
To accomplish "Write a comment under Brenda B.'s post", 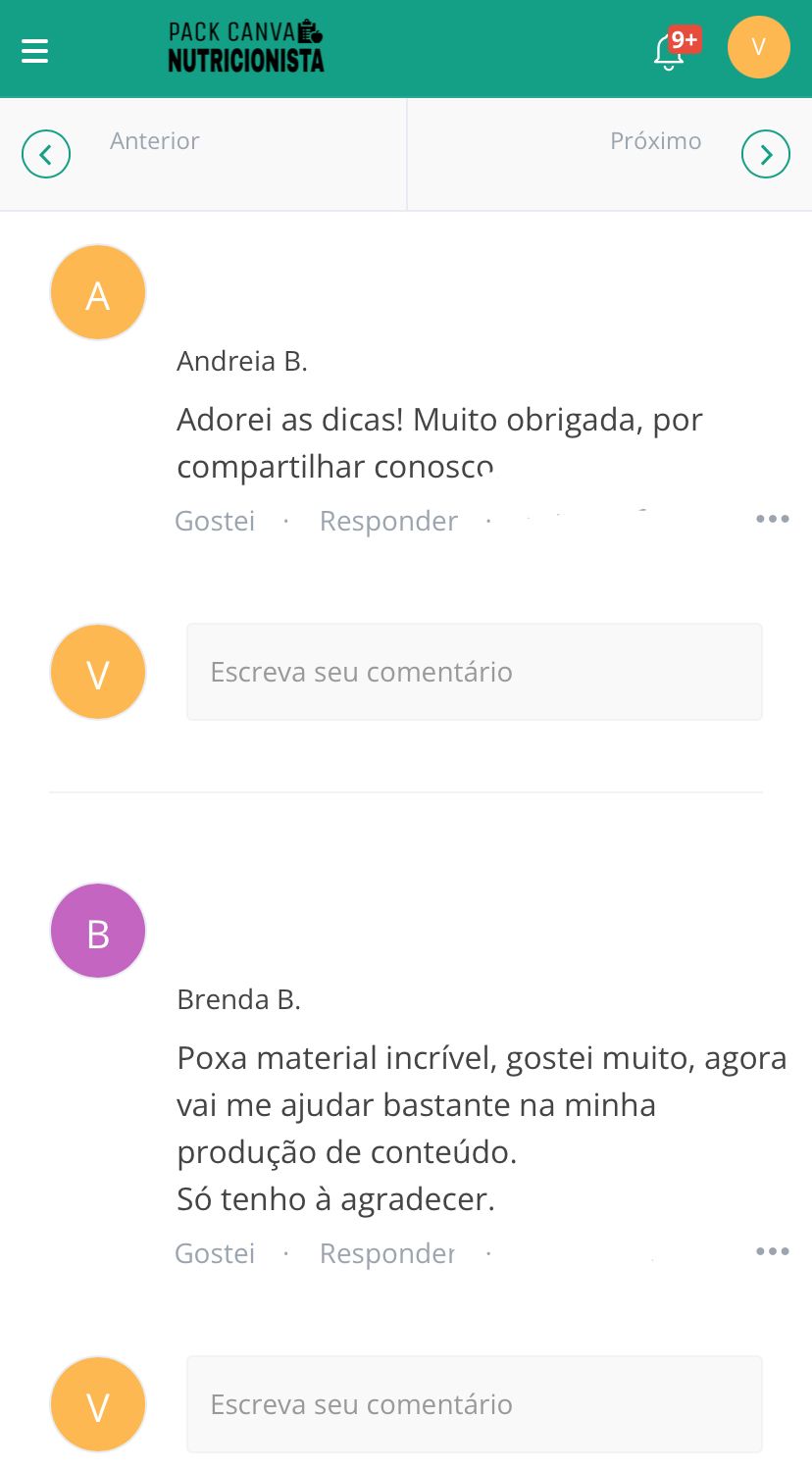I will point(474,1404).
